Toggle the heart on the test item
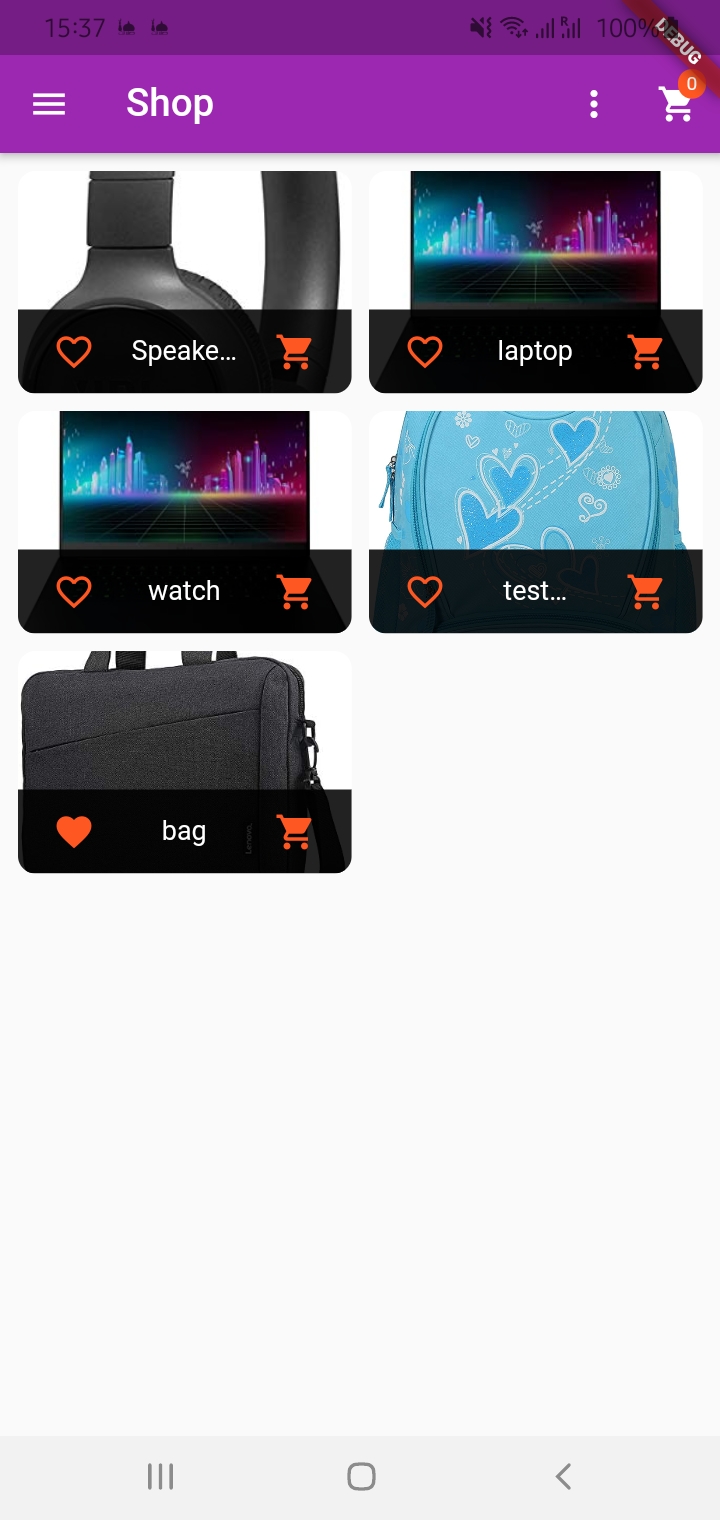Viewport: 720px width, 1520px height. [x=425, y=591]
